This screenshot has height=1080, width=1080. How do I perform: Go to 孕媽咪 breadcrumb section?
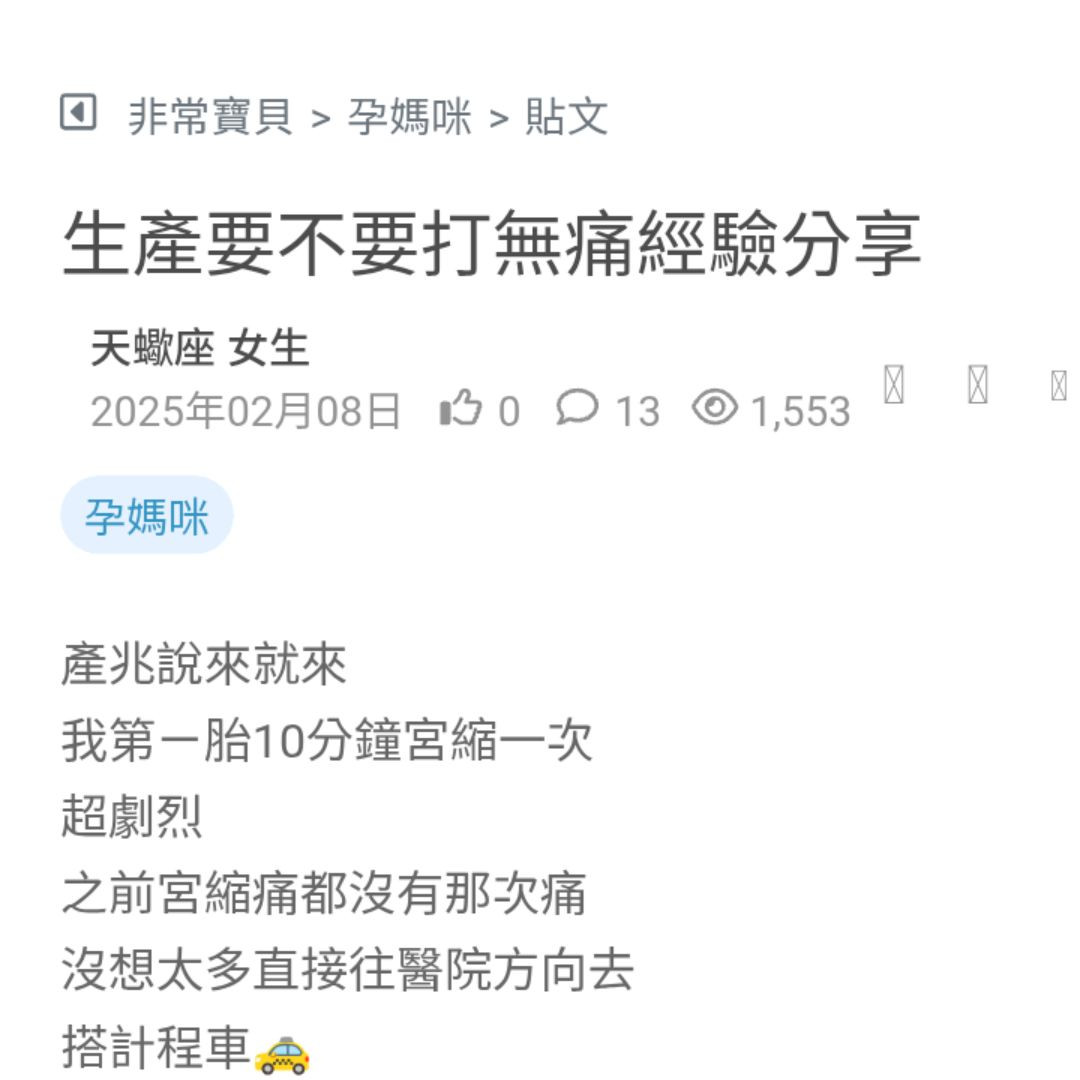pos(409,117)
